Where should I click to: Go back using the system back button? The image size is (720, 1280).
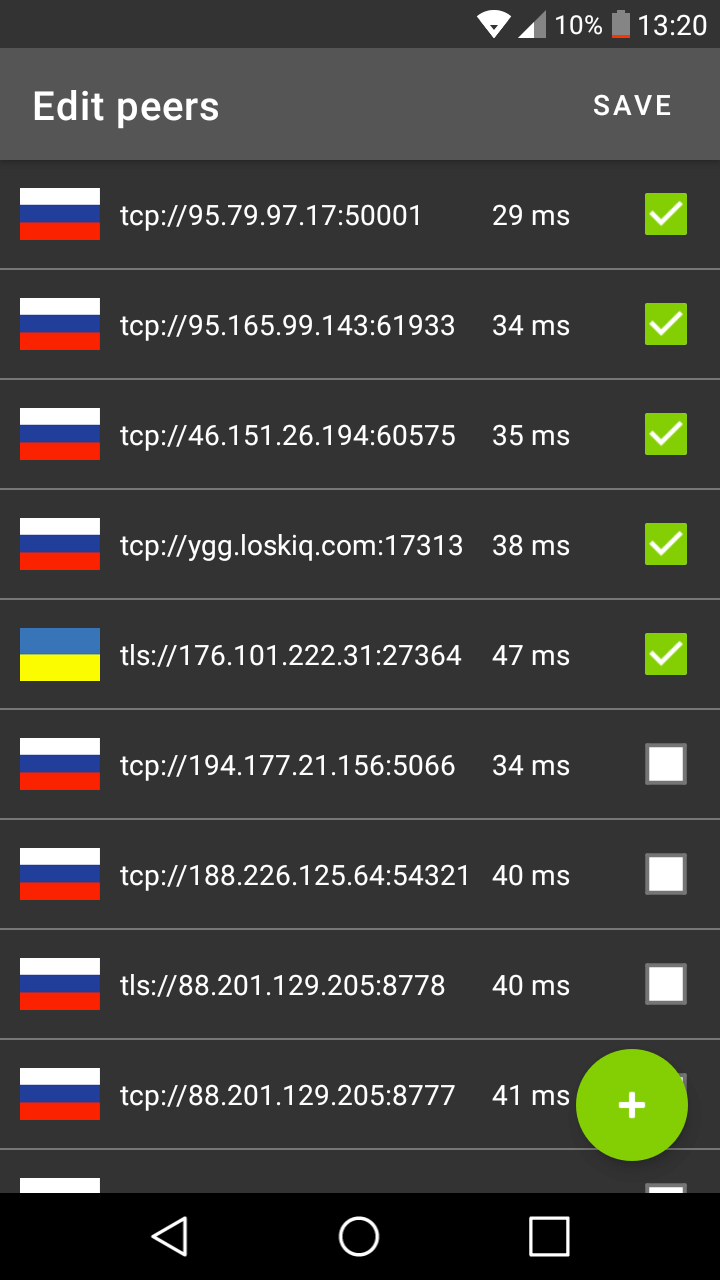pyautogui.click(x=170, y=1236)
